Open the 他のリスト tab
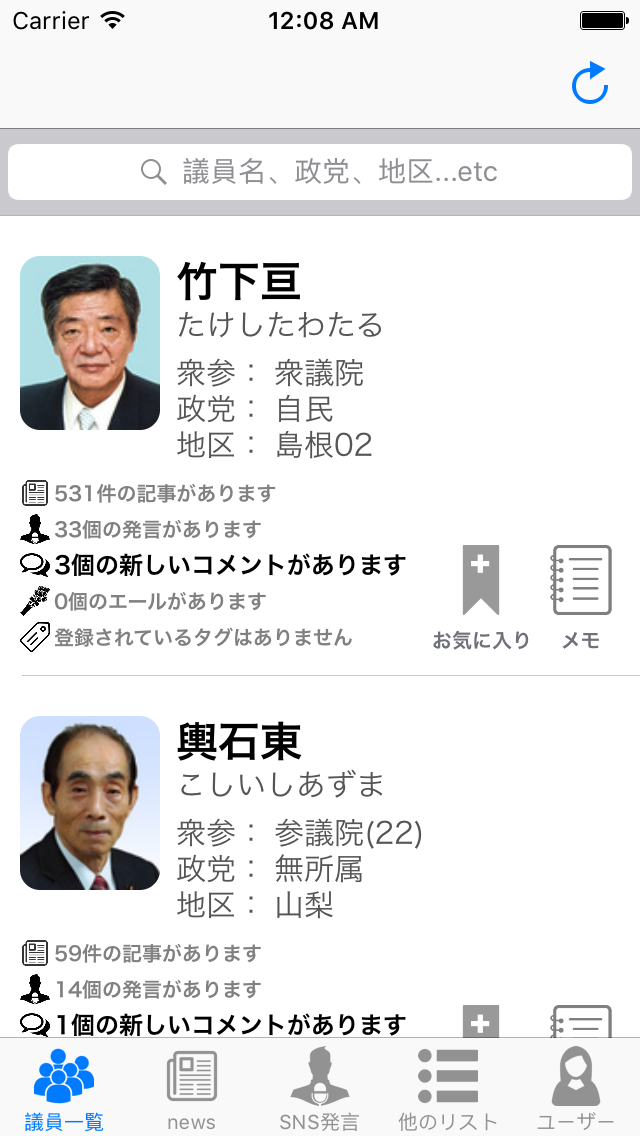The width and height of the screenshot is (640, 1136). pos(447,1089)
